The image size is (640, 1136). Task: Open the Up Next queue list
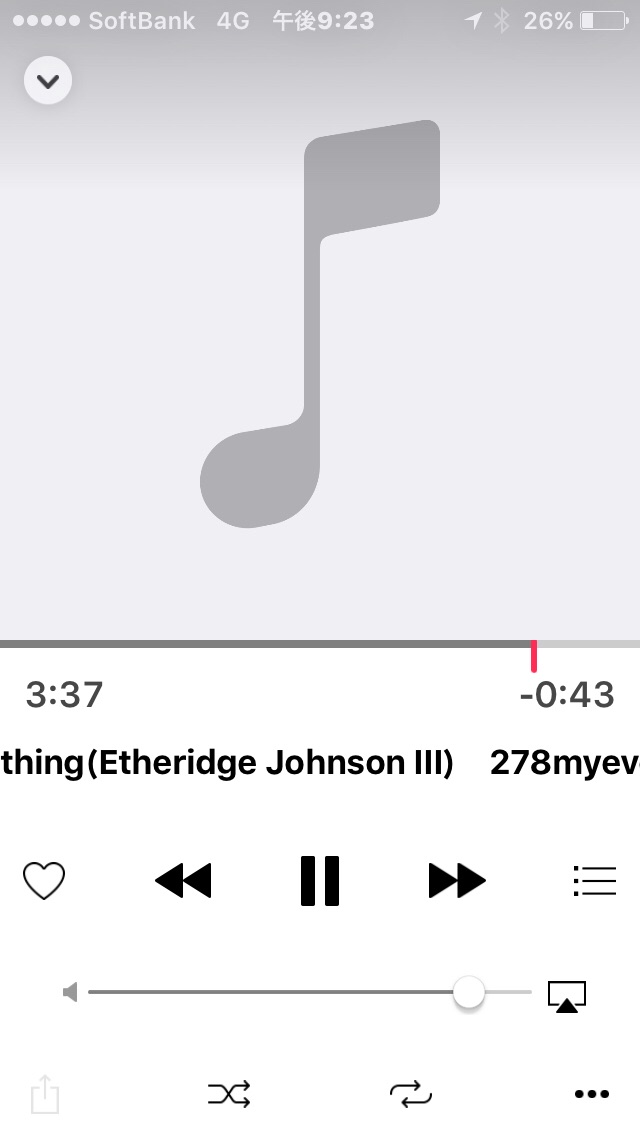coord(594,880)
